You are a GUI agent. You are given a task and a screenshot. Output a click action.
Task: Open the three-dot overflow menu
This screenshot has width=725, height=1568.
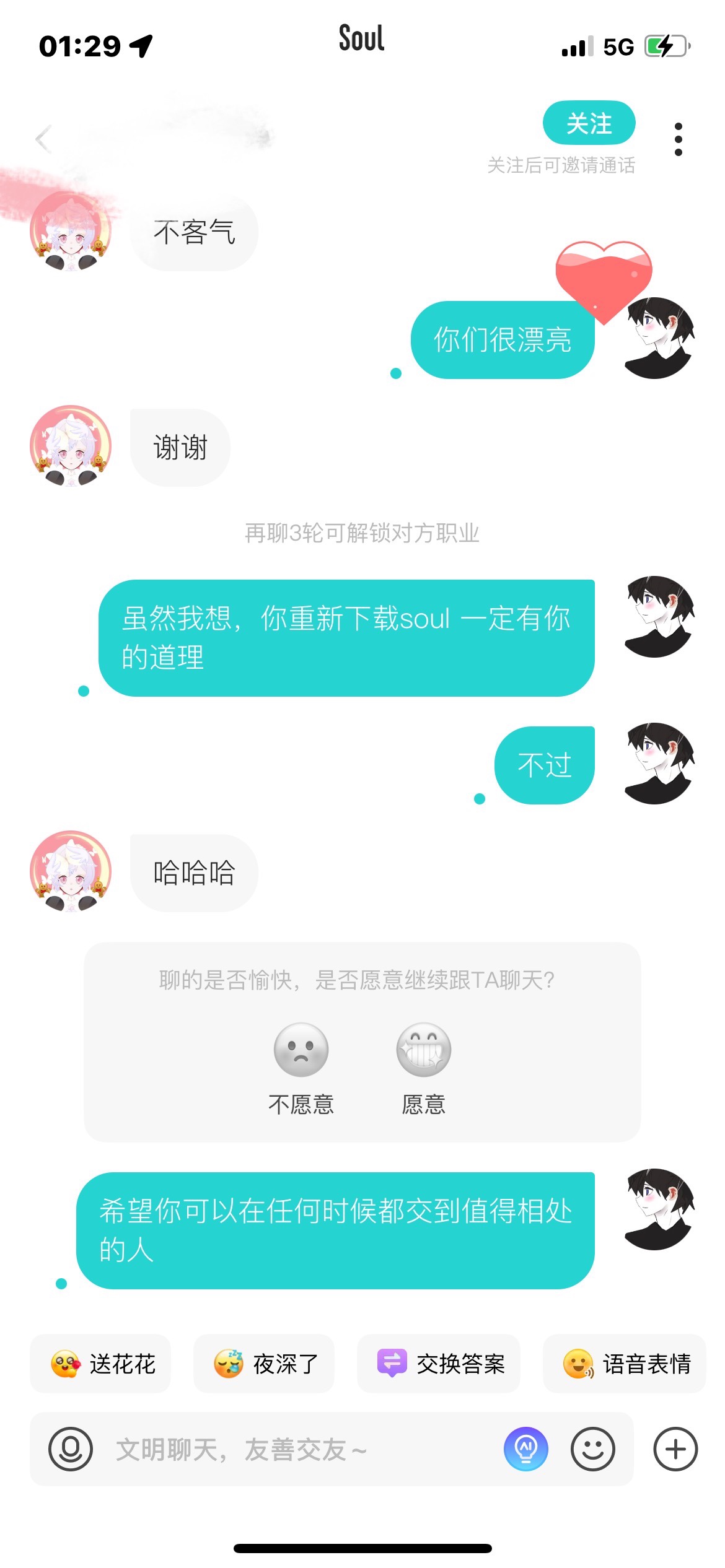(x=679, y=139)
